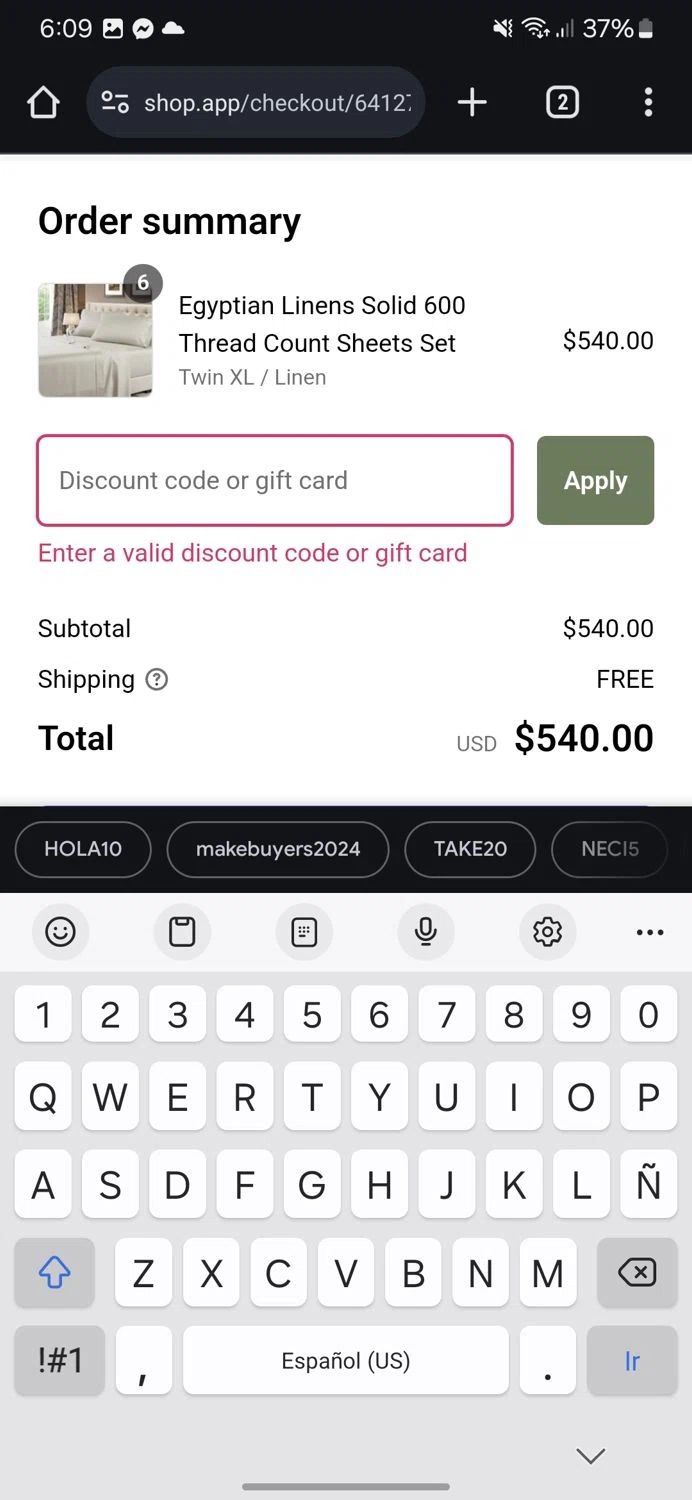Open keyboard settings gear
The height and width of the screenshot is (1500, 692).
(547, 932)
